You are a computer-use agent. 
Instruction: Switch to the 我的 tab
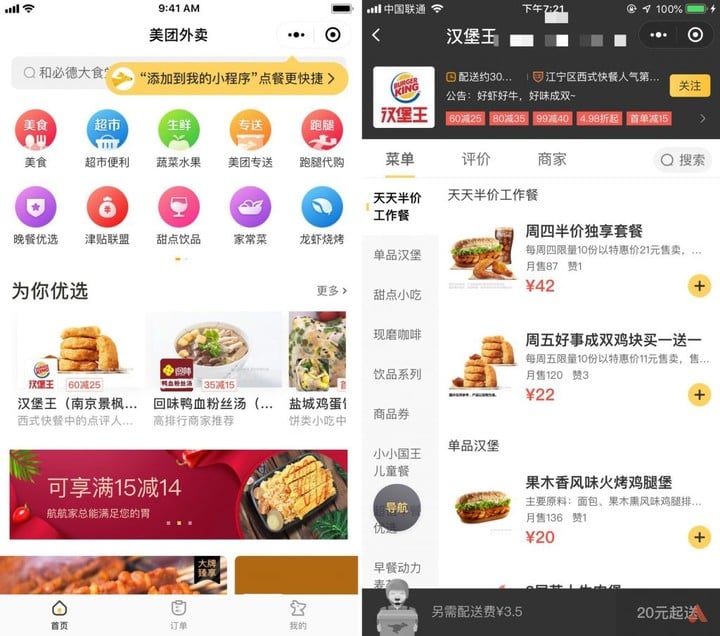tap(298, 614)
